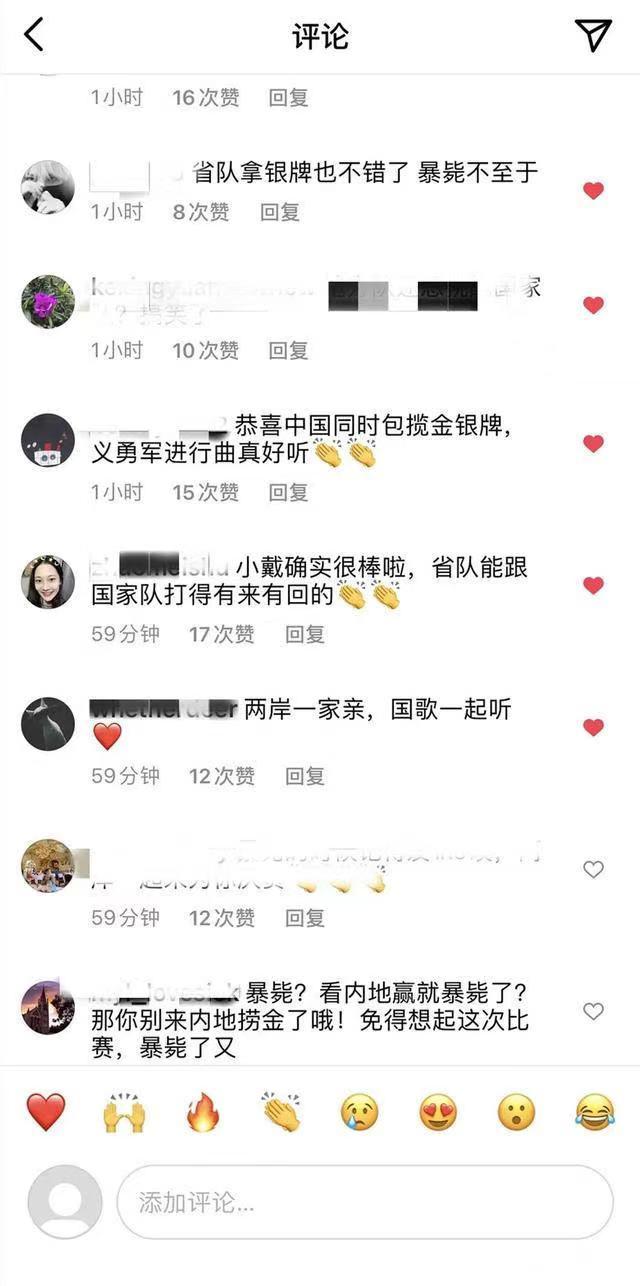The height and width of the screenshot is (1286, 640).
Task: Reply to the comment 恭喜中国同时包揽金银牌
Action: pos(289,492)
